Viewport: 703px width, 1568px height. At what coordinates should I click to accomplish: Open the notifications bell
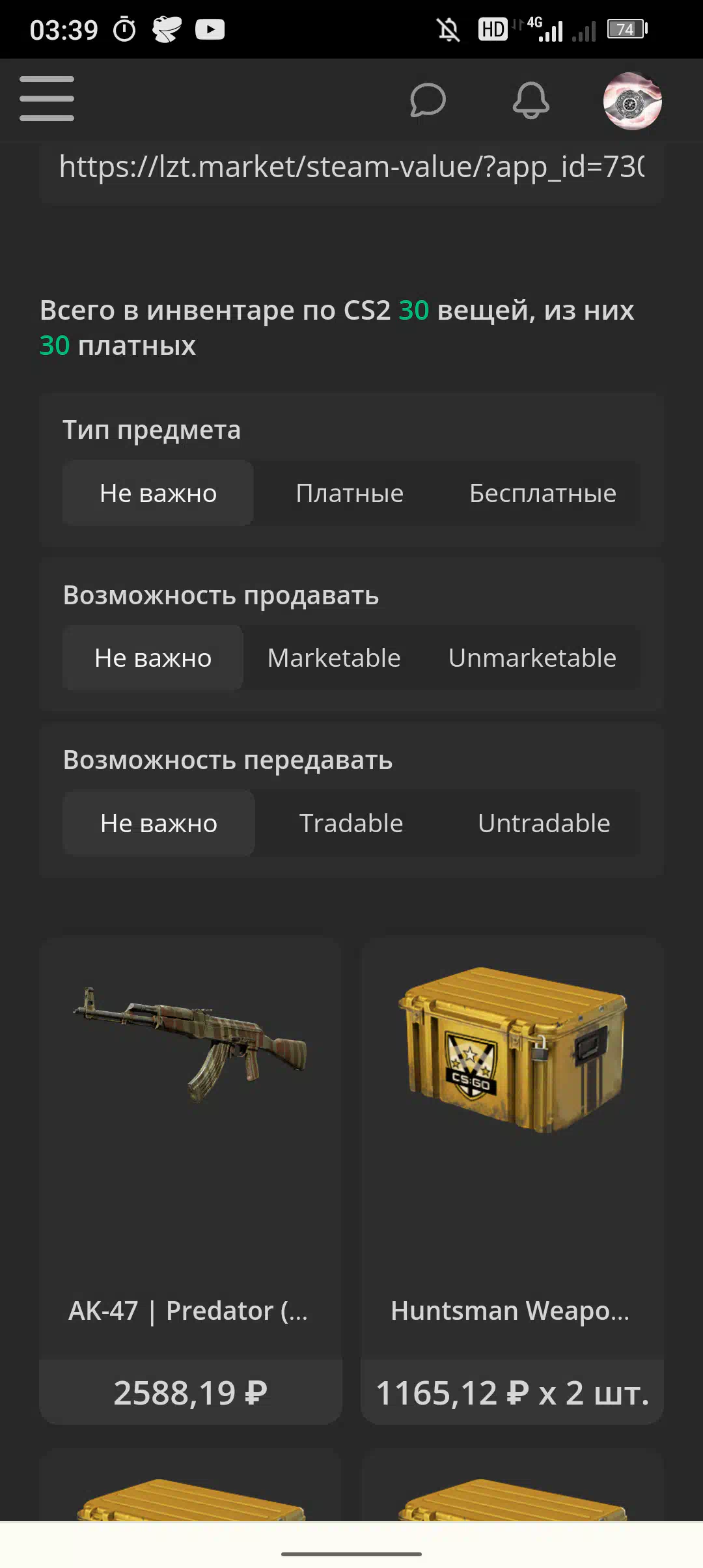(x=531, y=101)
